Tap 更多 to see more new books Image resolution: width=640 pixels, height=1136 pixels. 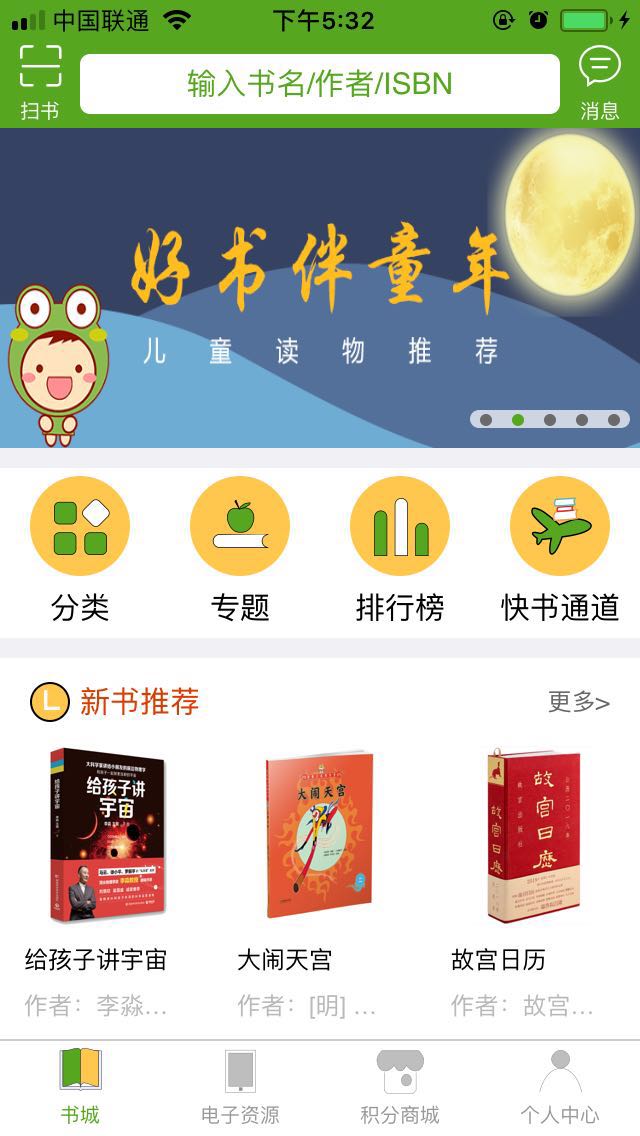pos(578,702)
